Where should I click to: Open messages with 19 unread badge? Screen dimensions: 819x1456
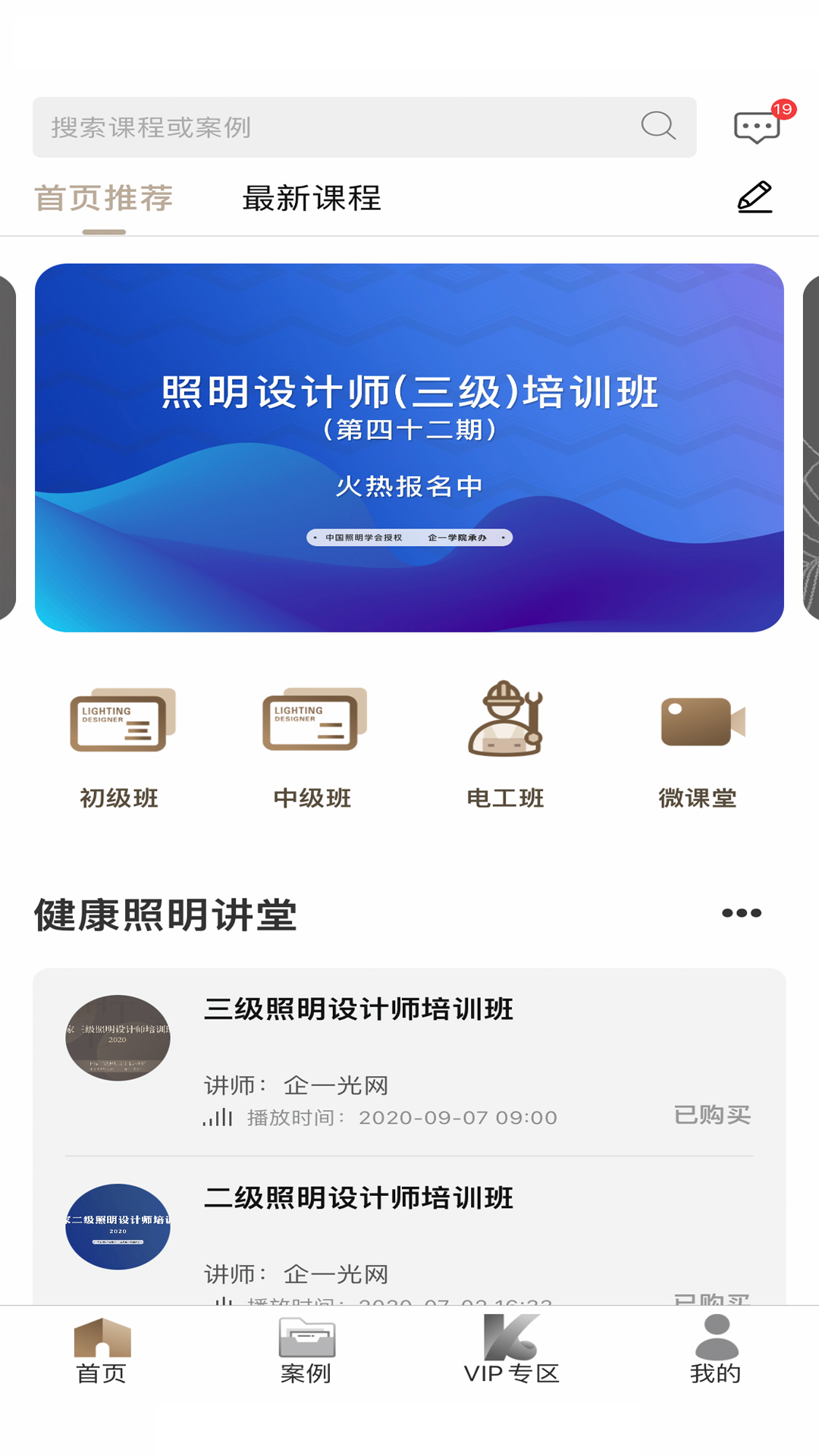tap(758, 127)
